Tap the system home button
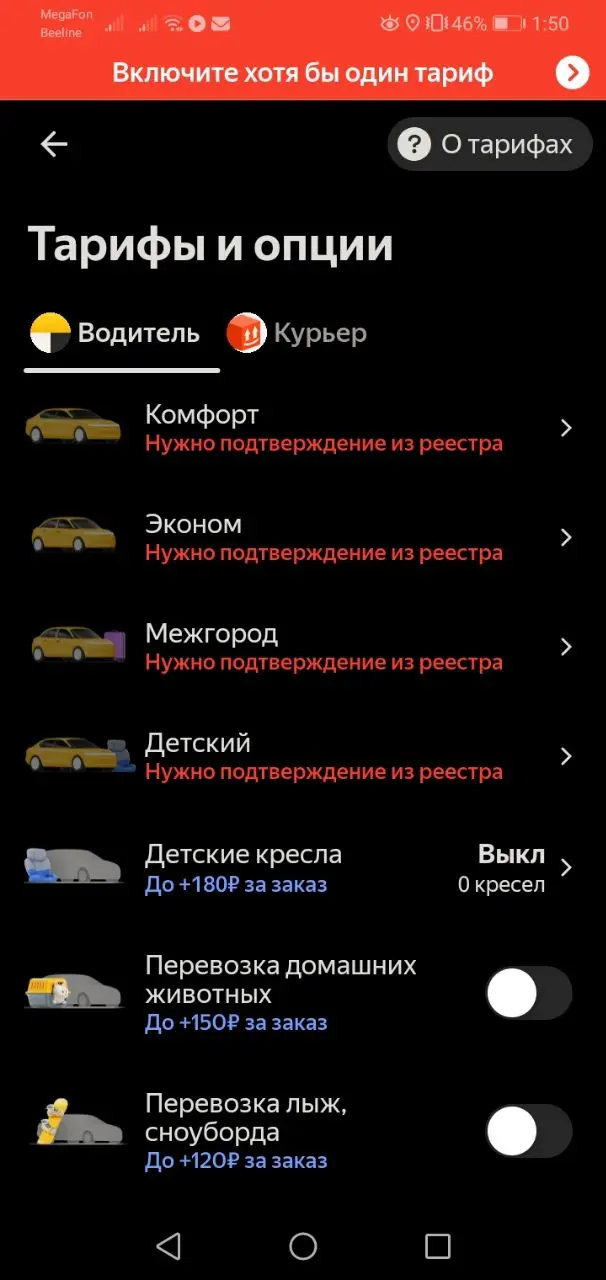The image size is (606, 1280). [x=303, y=1246]
